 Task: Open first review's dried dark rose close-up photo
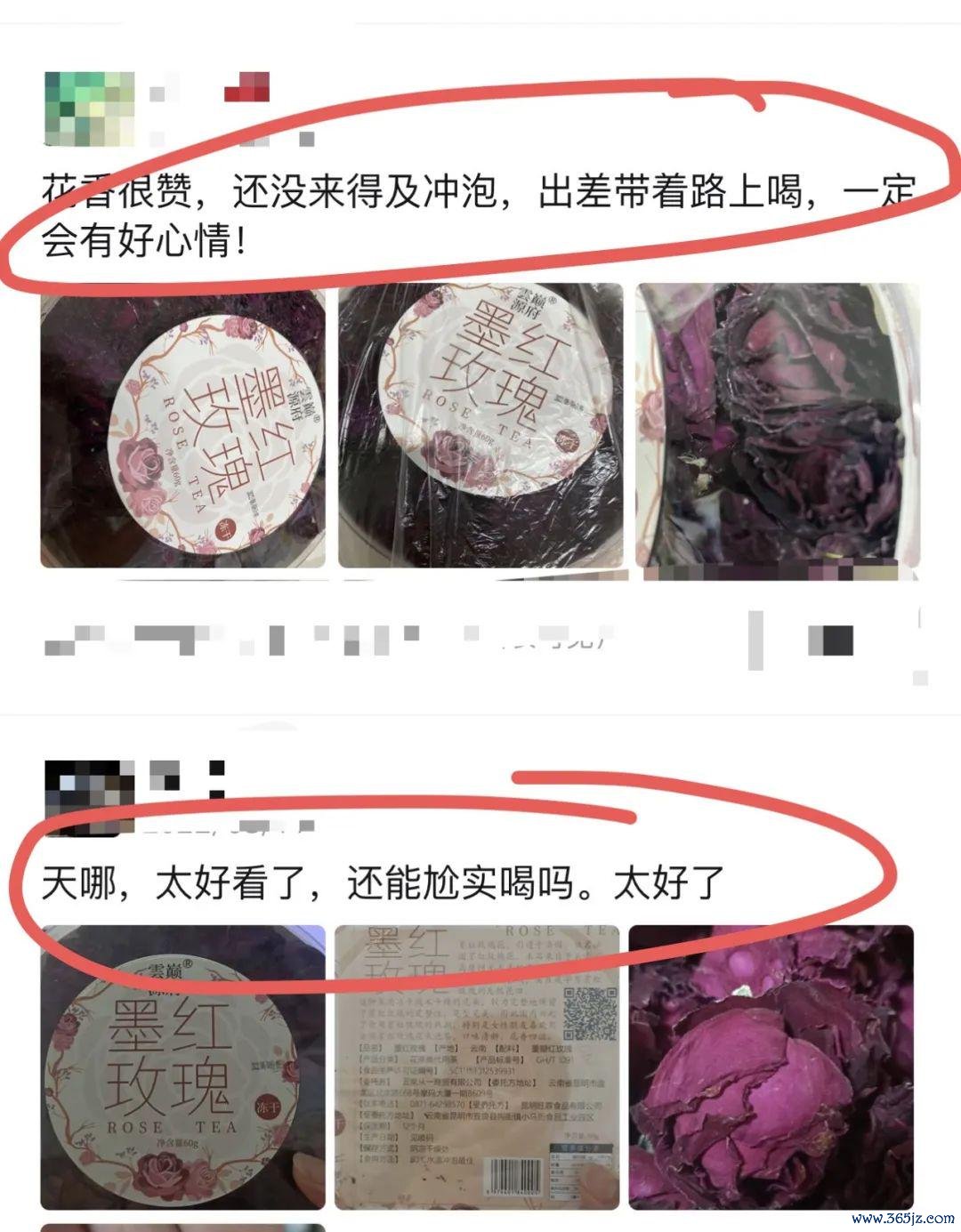coord(777,425)
